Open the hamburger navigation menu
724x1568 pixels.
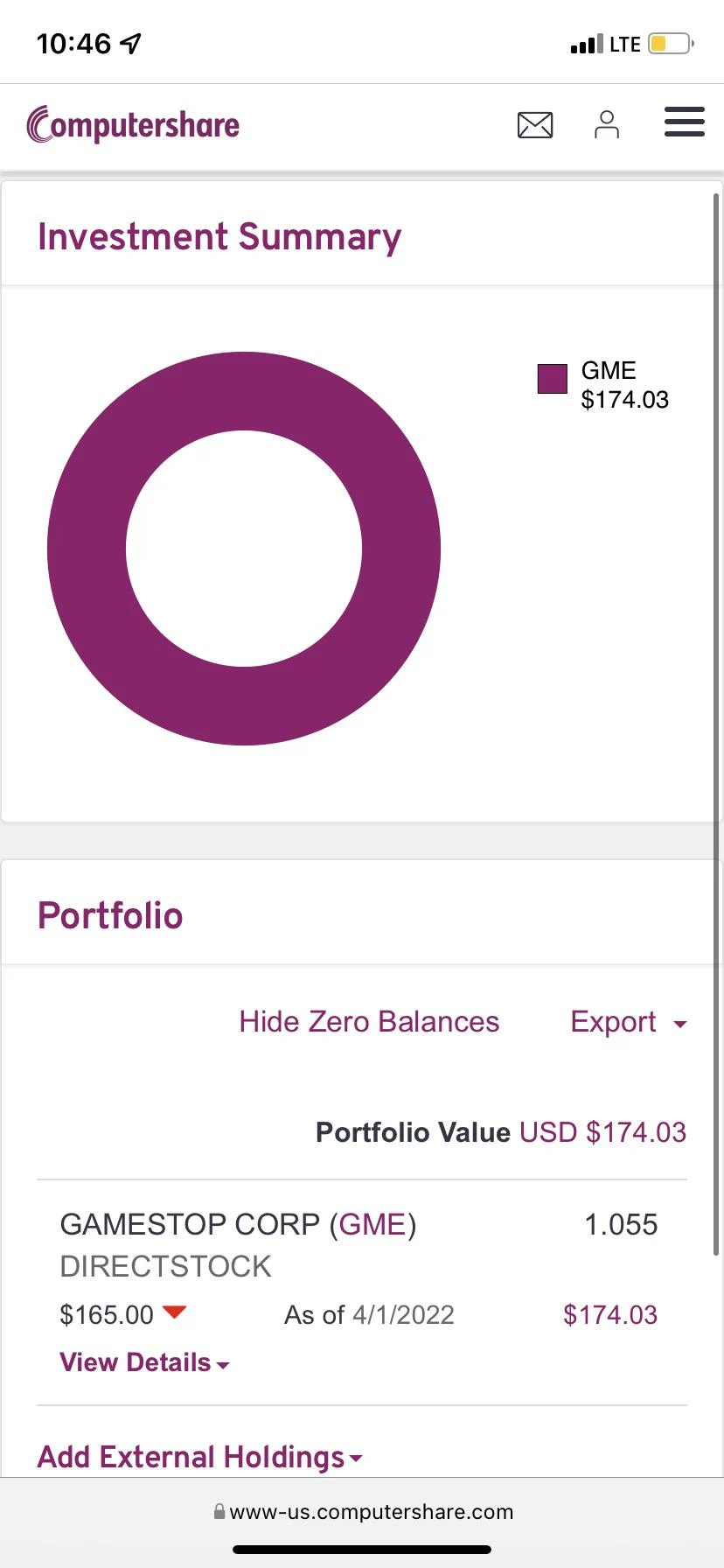click(x=684, y=122)
